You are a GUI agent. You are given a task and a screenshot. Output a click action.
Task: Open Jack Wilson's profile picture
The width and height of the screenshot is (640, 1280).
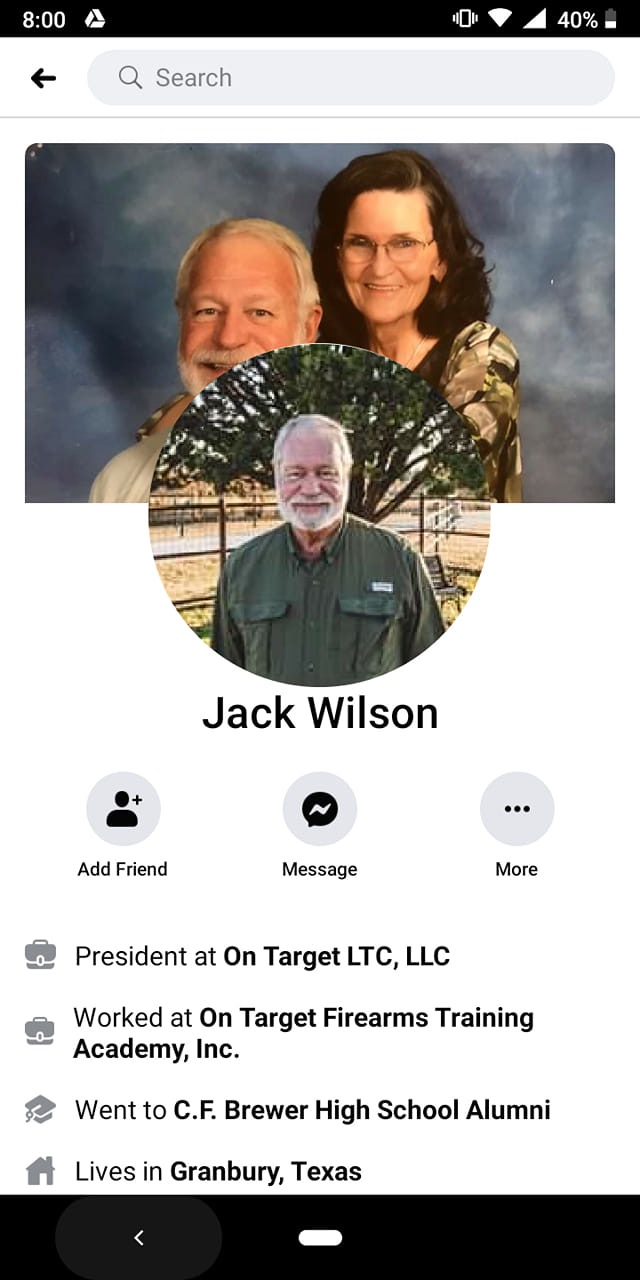pos(320,515)
